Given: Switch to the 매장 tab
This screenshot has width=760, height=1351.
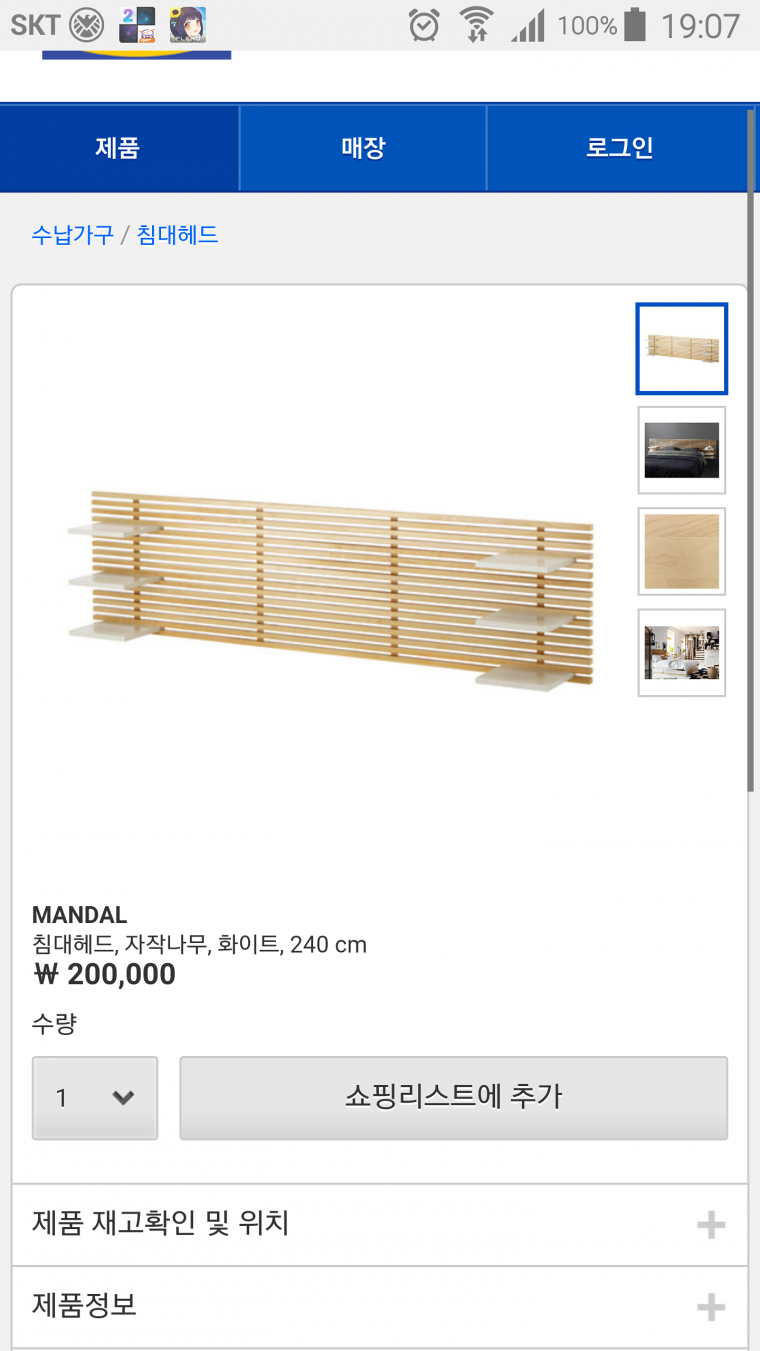Looking at the screenshot, I should tap(363, 148).
